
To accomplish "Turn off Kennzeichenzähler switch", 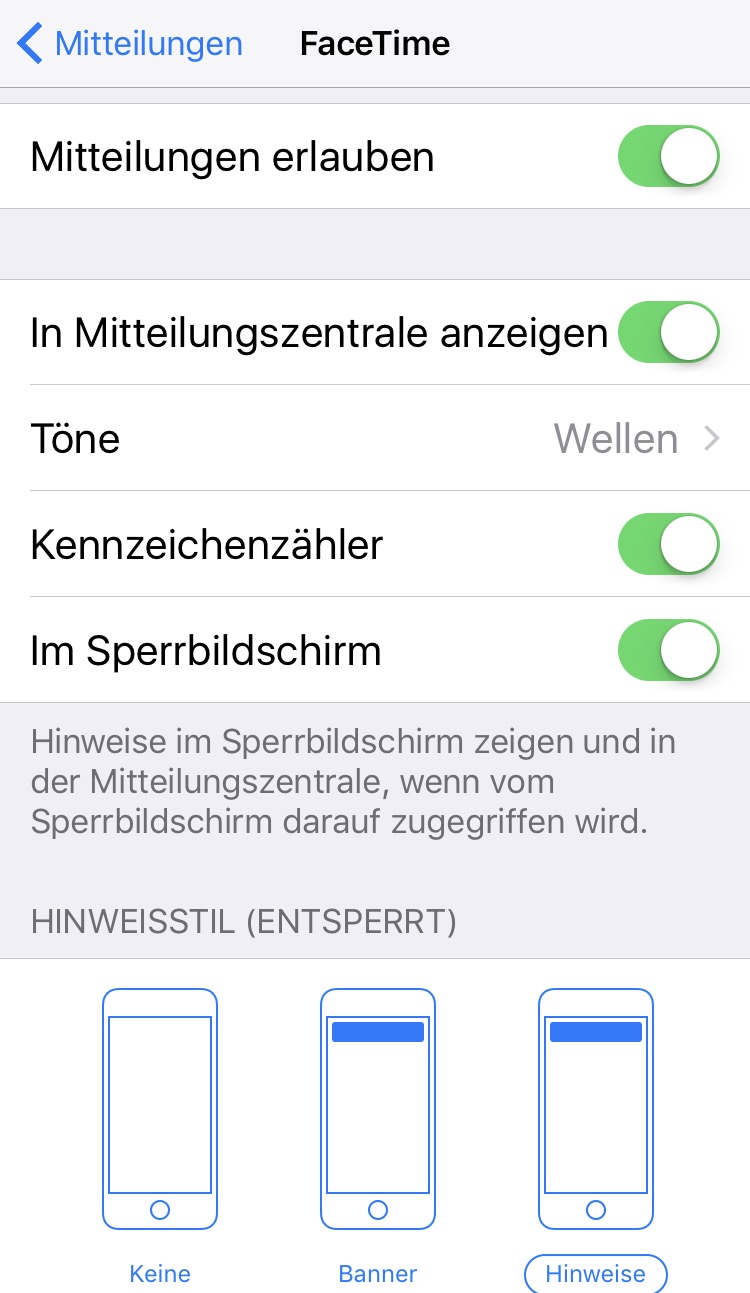I will 668,544.
